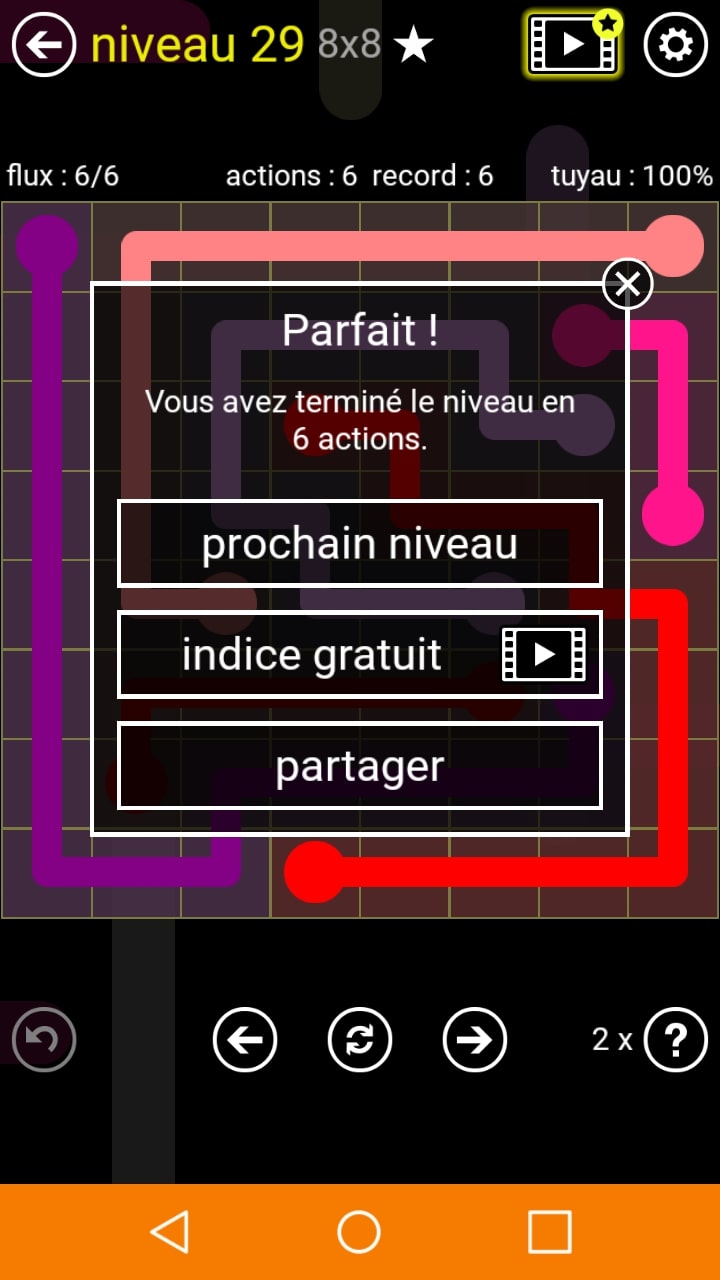Screen dimensions: 720x1280
Task: Open the settings gear
Action: click(675, 45)
